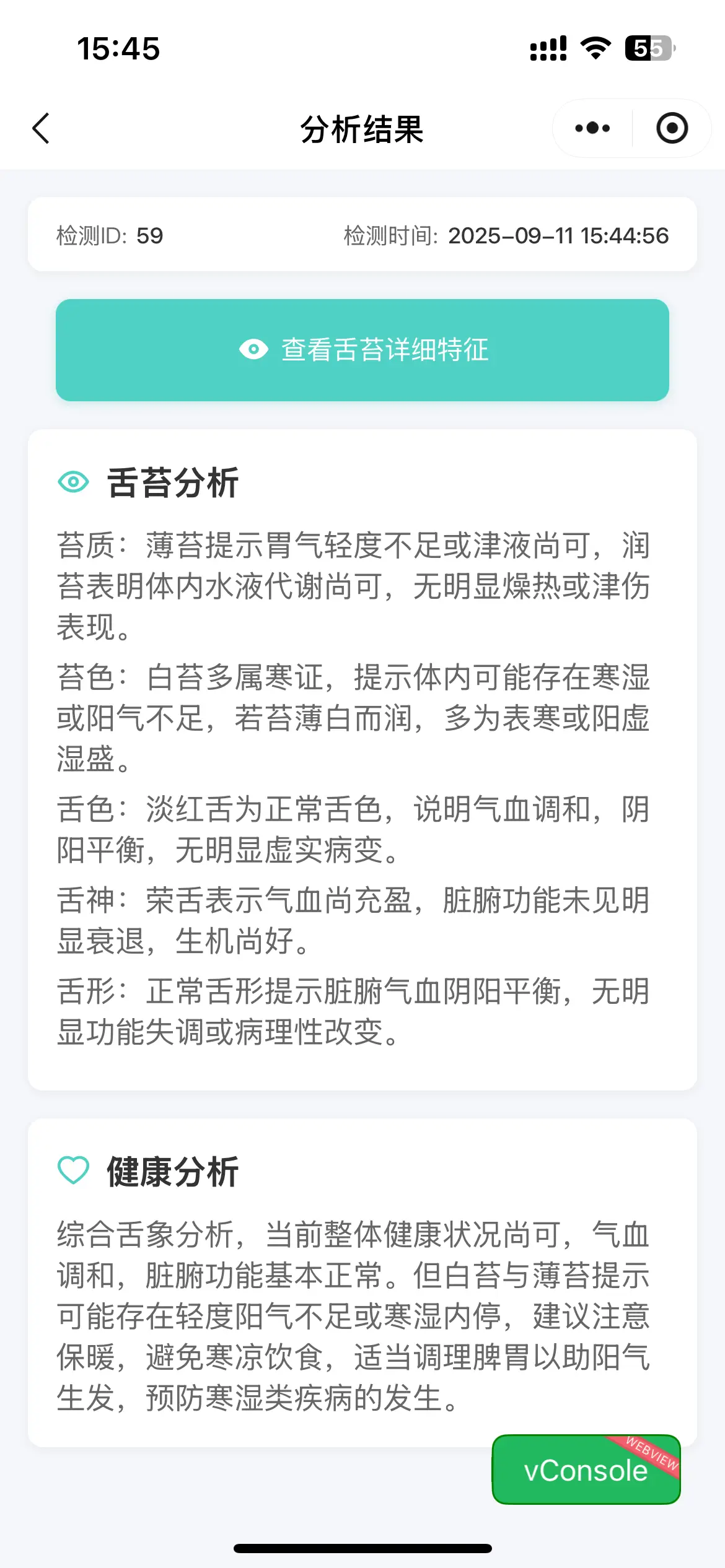Open the vConsole debug panel
725x1568 pixels.
click(x=586, y=1470)
